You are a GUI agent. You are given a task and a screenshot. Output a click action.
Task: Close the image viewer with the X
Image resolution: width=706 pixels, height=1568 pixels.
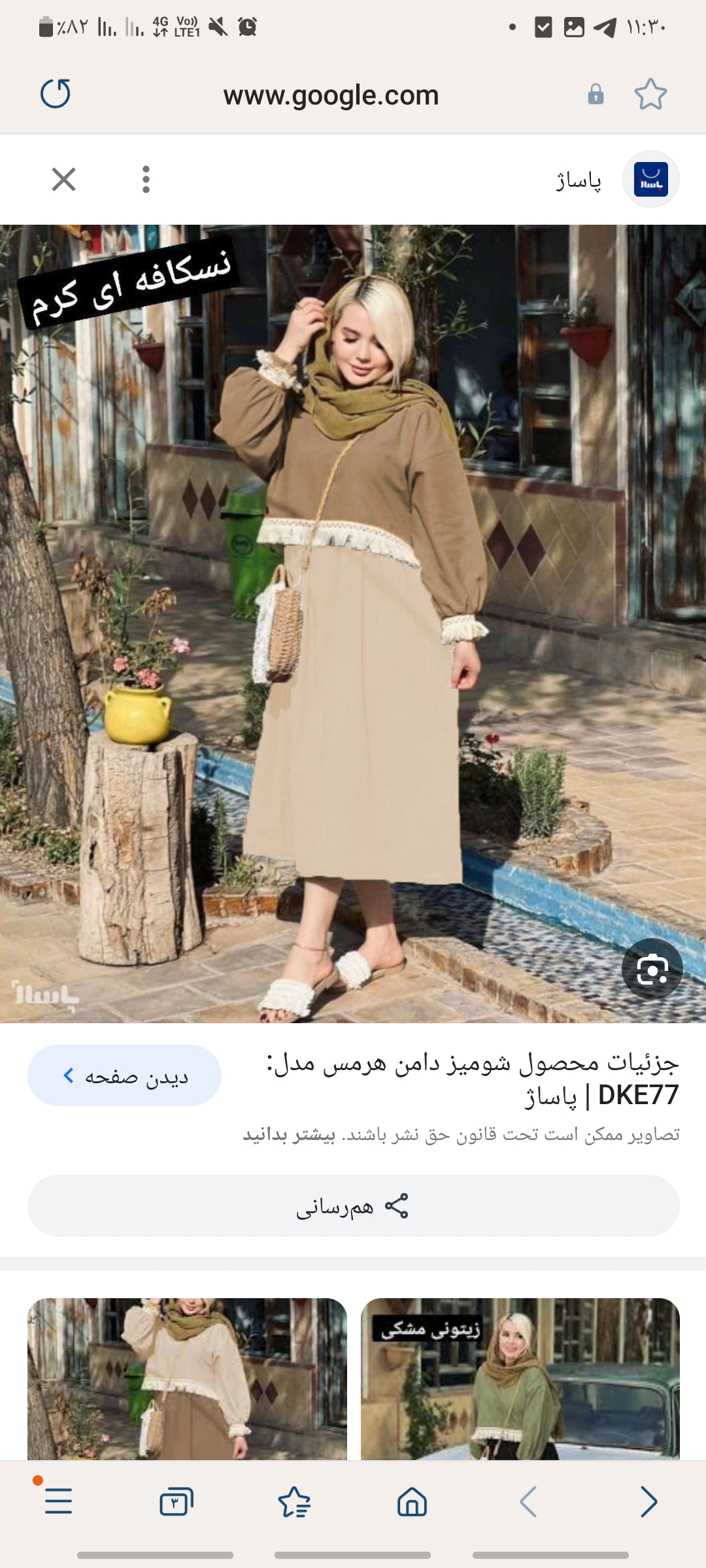[x=63, y=179]
